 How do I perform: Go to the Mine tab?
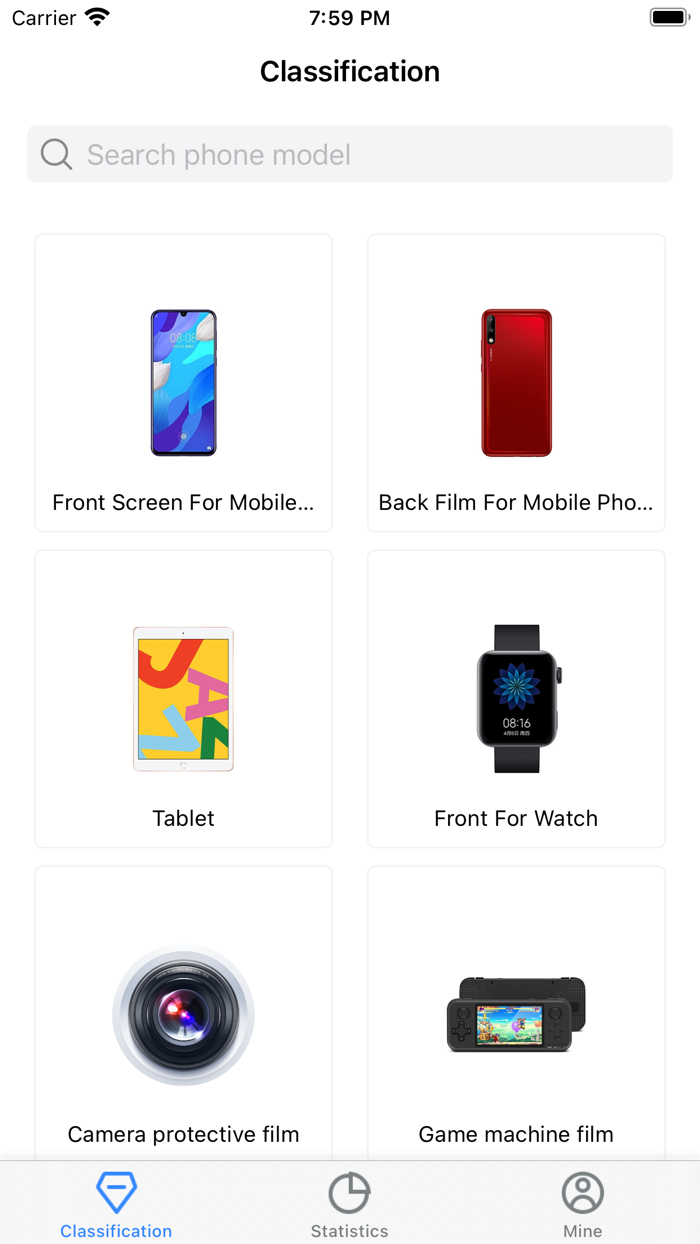[583, 1205]
